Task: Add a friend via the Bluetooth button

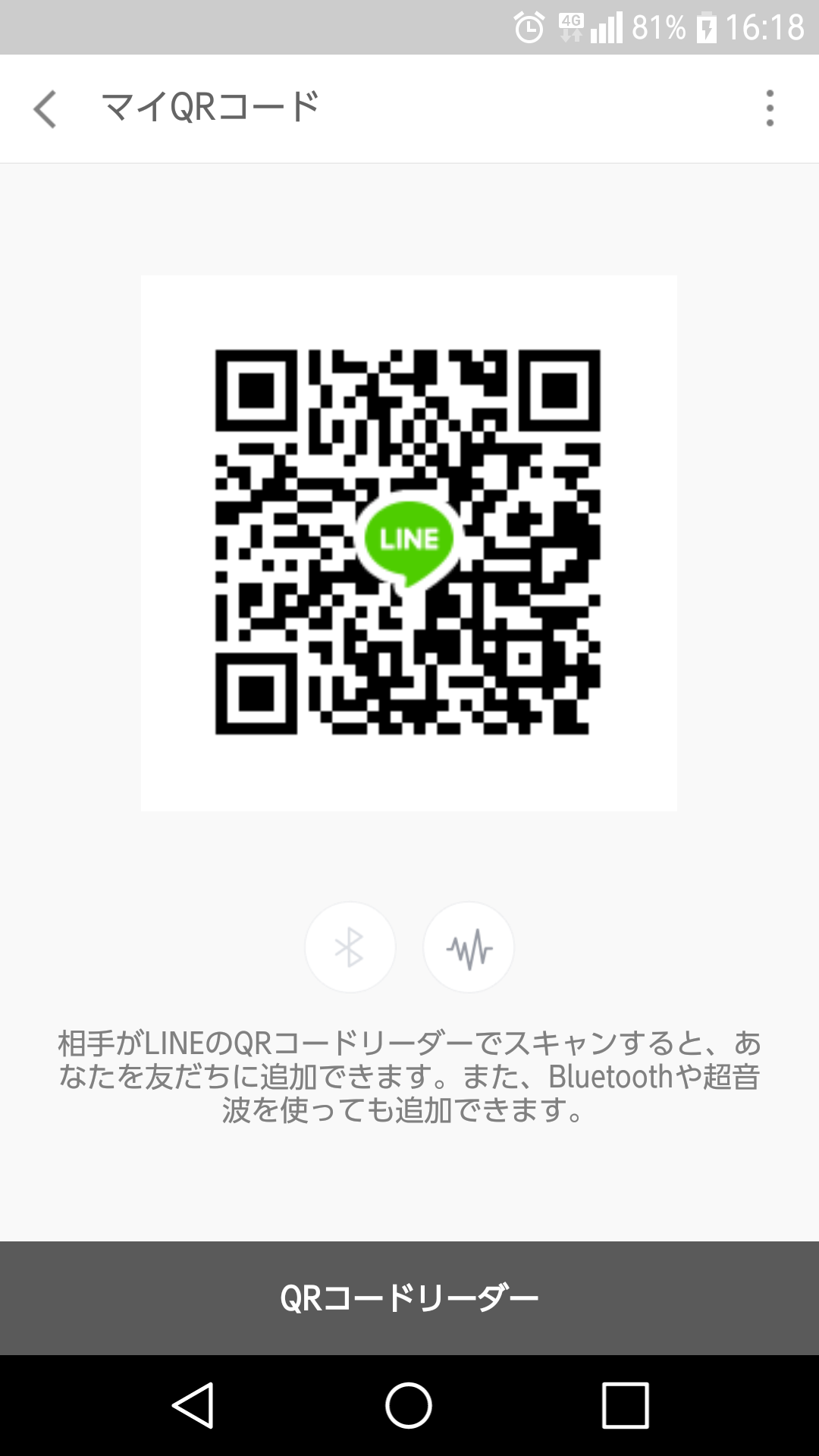Action: click(x=350, y=947)
